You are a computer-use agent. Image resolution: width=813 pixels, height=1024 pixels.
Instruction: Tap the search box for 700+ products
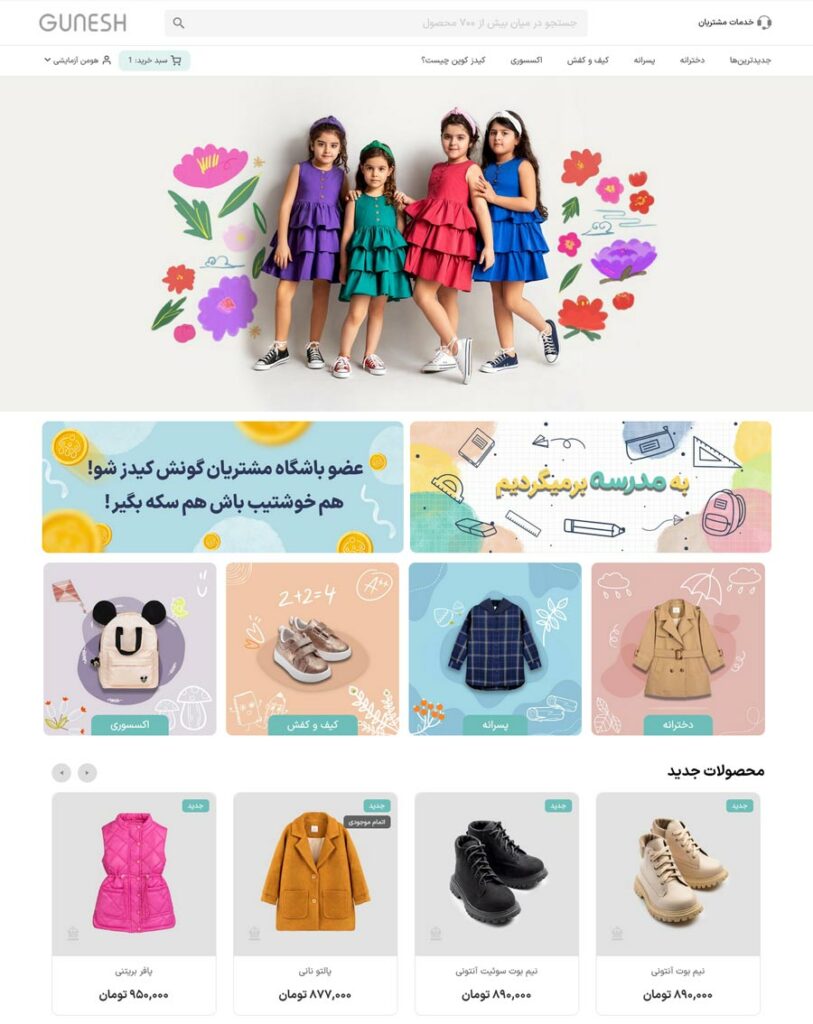[385, 23]
